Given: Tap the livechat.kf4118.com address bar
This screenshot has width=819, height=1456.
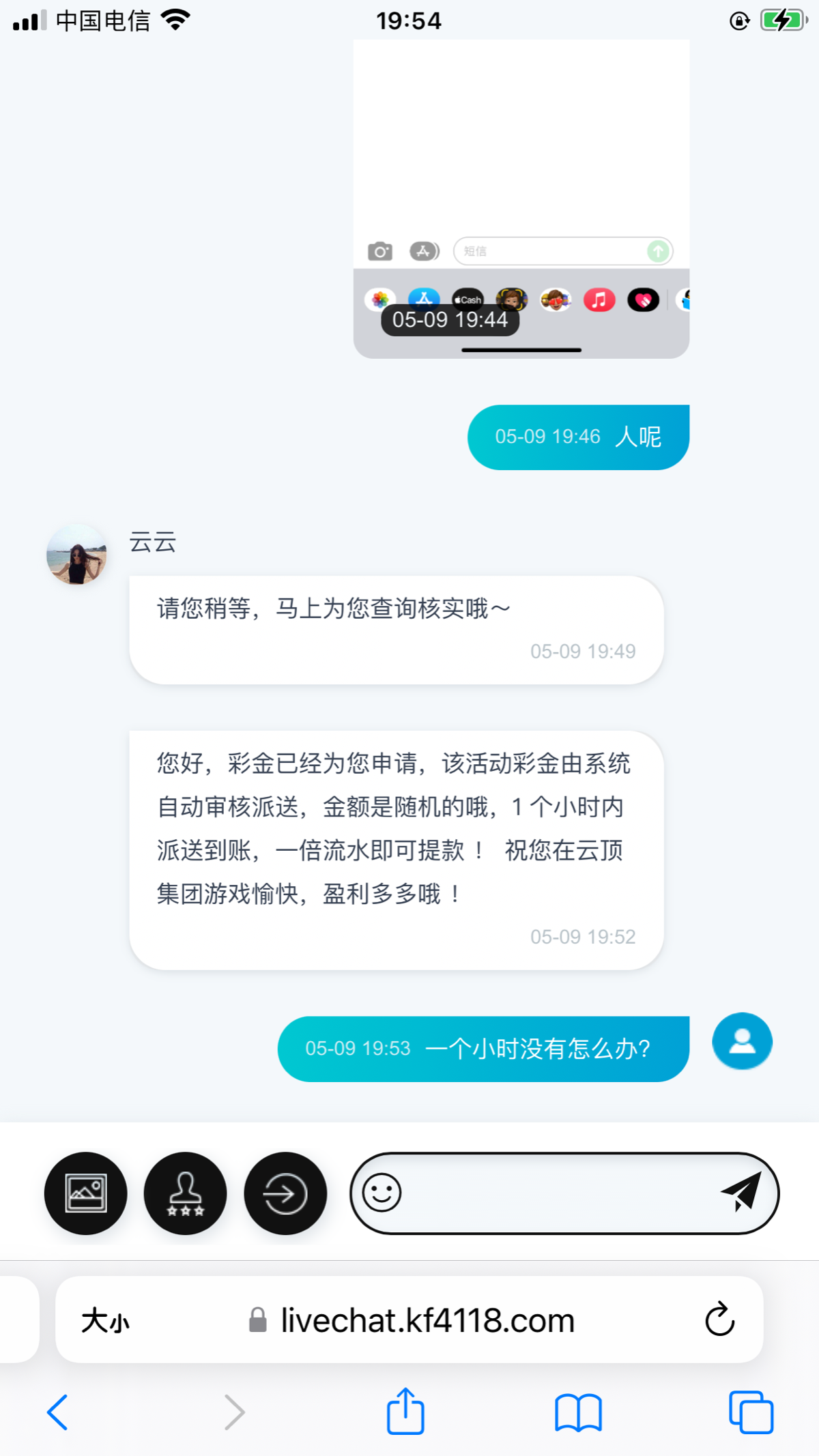Looking at the screenshot, I should 427,1321.
